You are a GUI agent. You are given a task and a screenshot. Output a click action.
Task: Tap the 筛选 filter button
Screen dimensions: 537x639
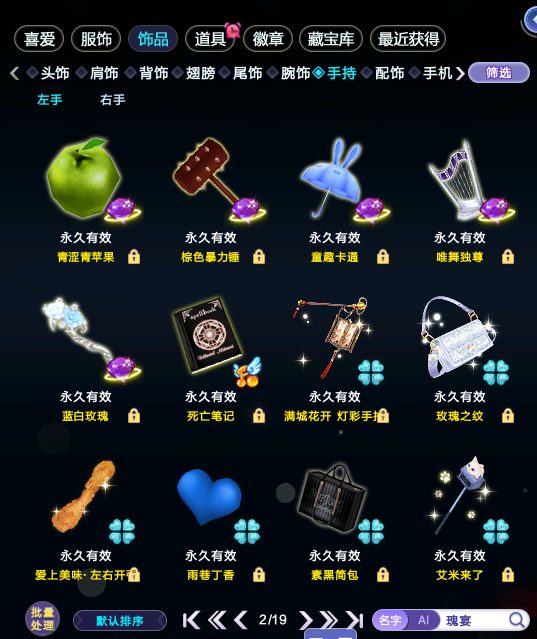(x=499, y=73)
